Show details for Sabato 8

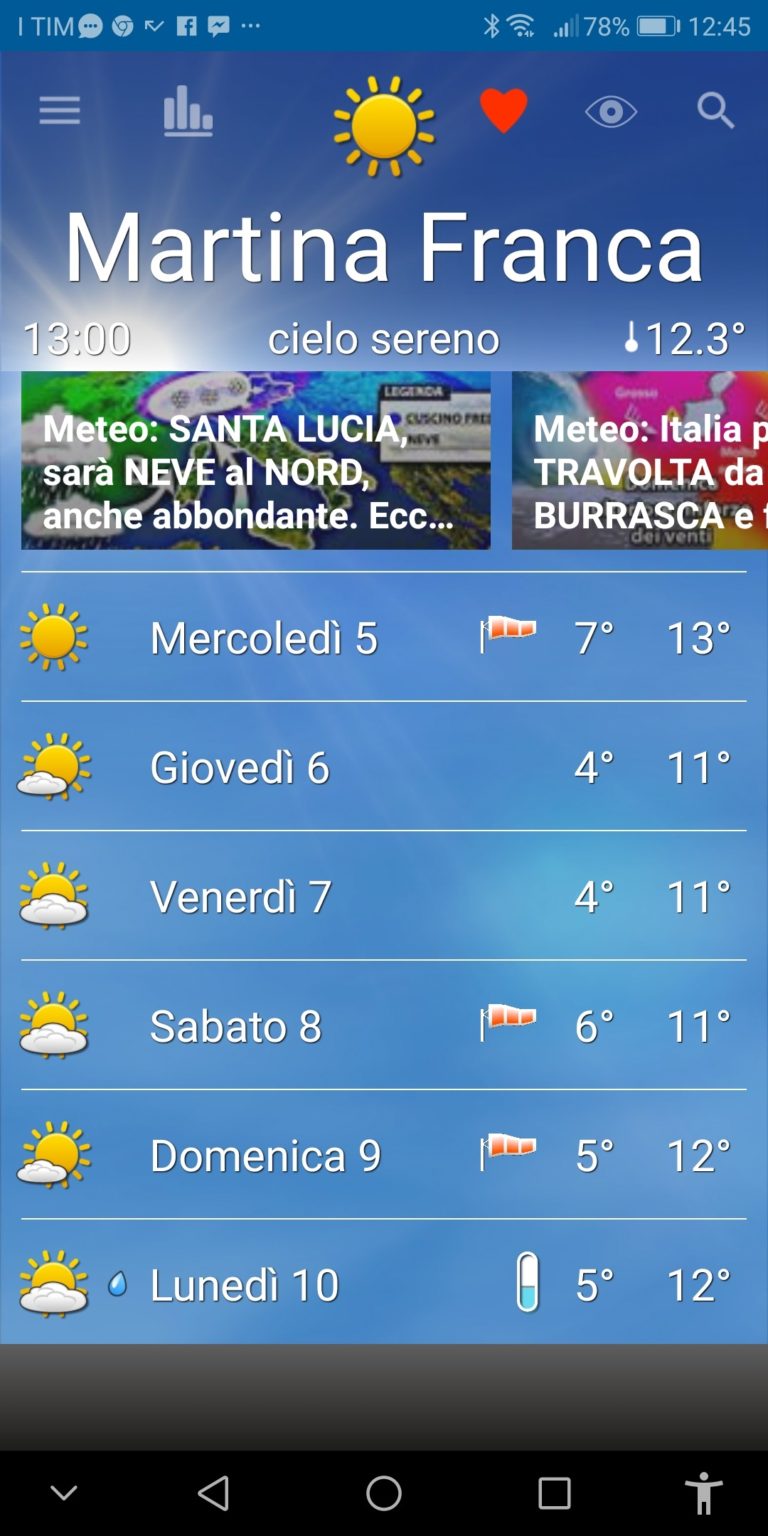[384, 1025]
